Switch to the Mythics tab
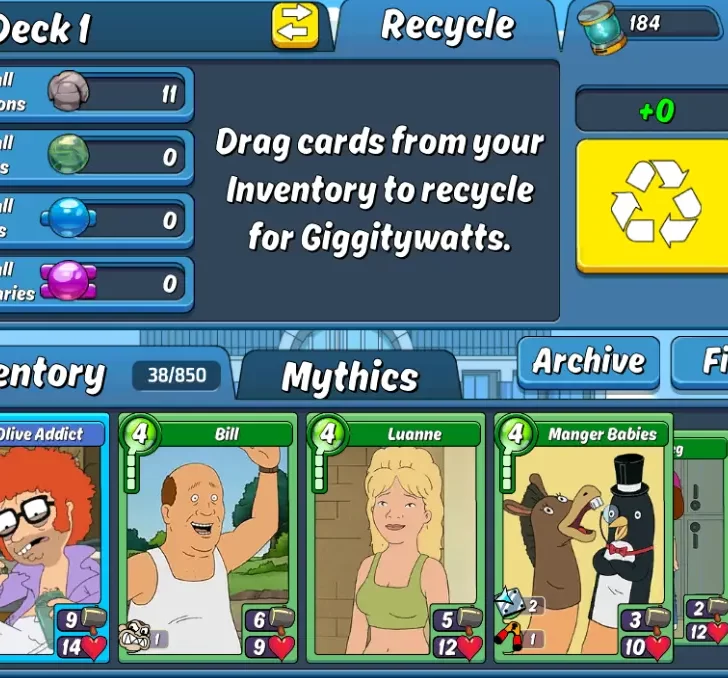The height and width of the screenshot is (678, 728). click(x=350, y=377)
